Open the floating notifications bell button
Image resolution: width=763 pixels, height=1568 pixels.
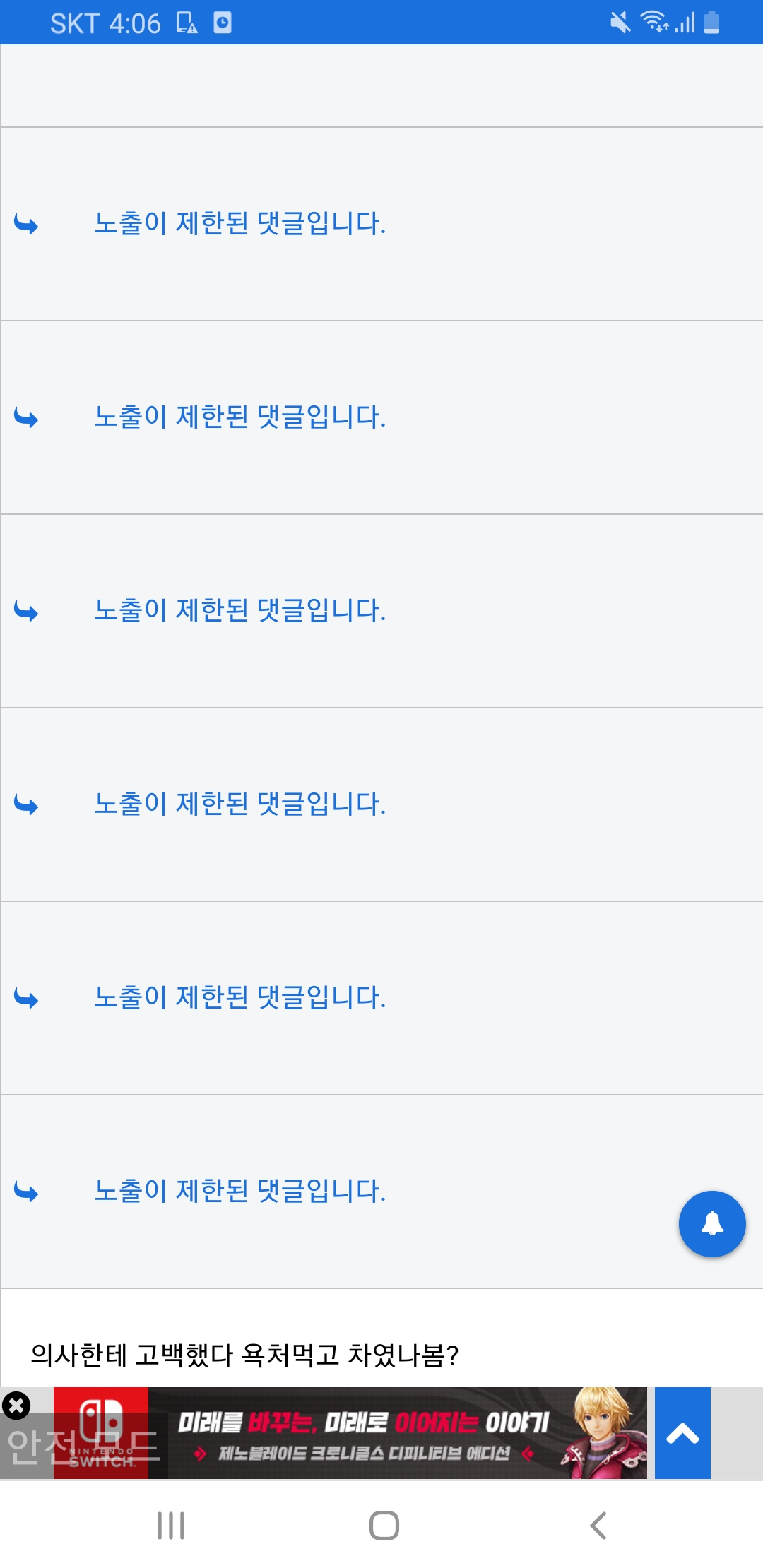coord(712,1224)
